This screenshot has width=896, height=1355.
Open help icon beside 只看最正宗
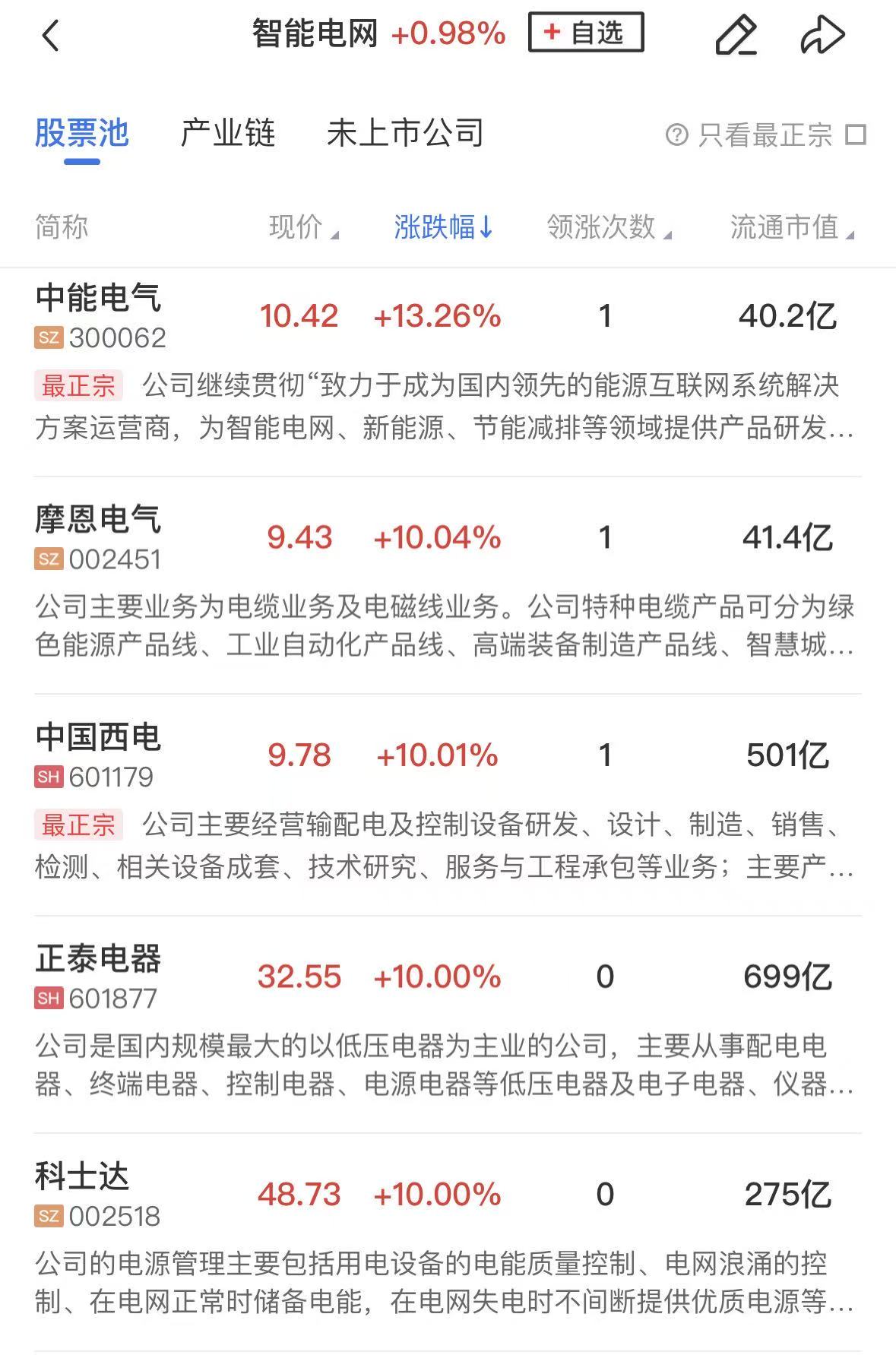[x=676, y=135]
